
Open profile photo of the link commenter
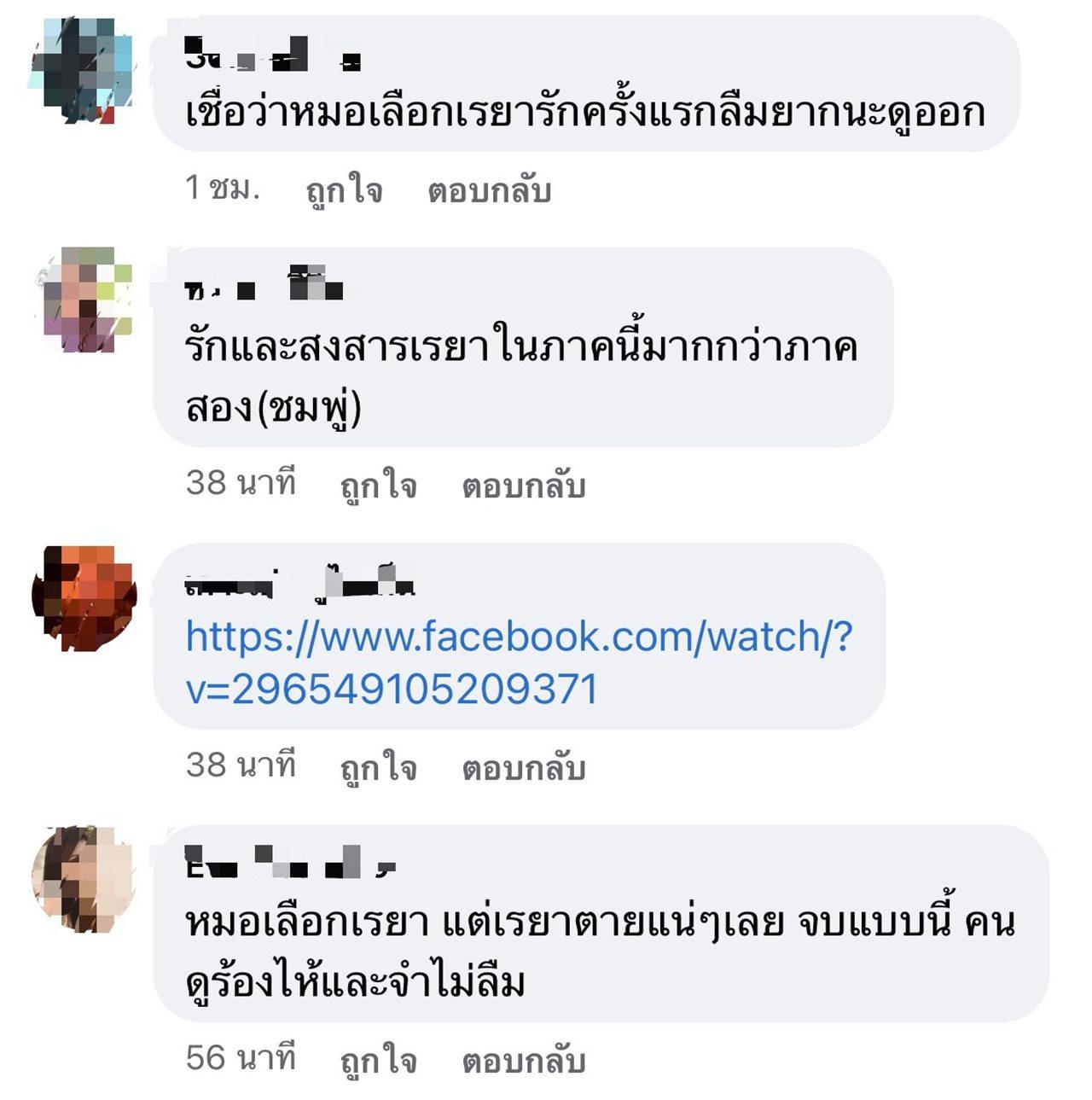[x=84, y=597]
